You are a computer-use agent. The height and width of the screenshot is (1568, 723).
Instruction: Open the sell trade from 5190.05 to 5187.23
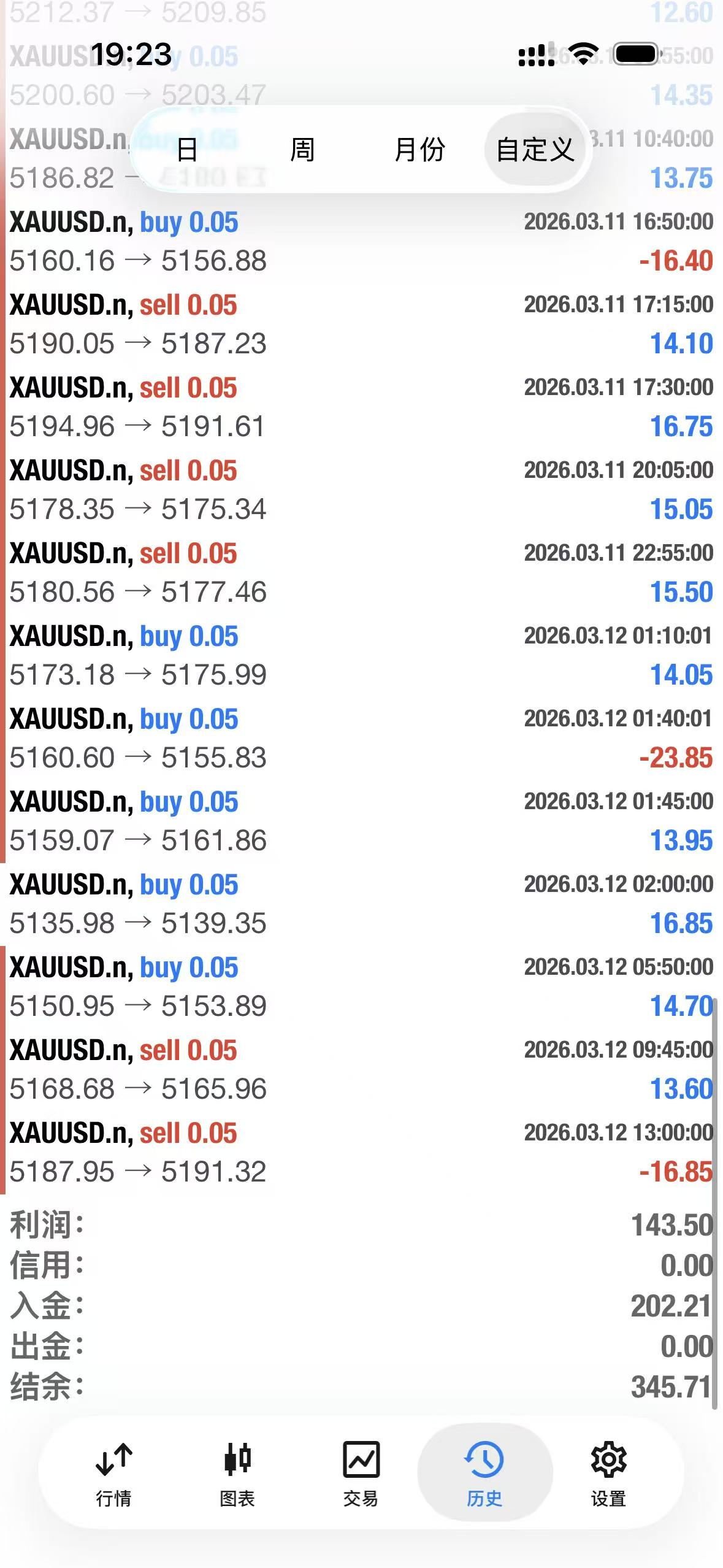point(361,325)
